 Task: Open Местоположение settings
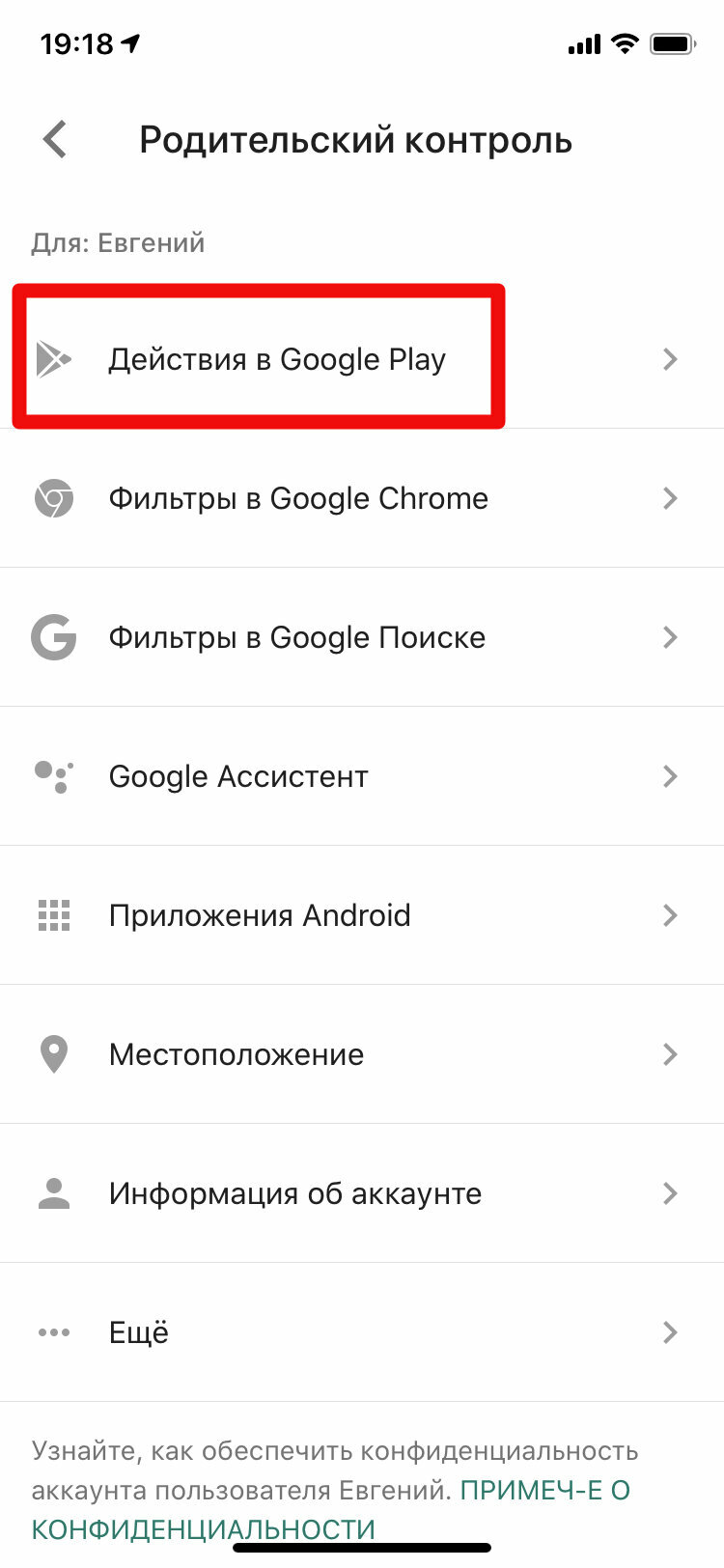[362, 1054]
